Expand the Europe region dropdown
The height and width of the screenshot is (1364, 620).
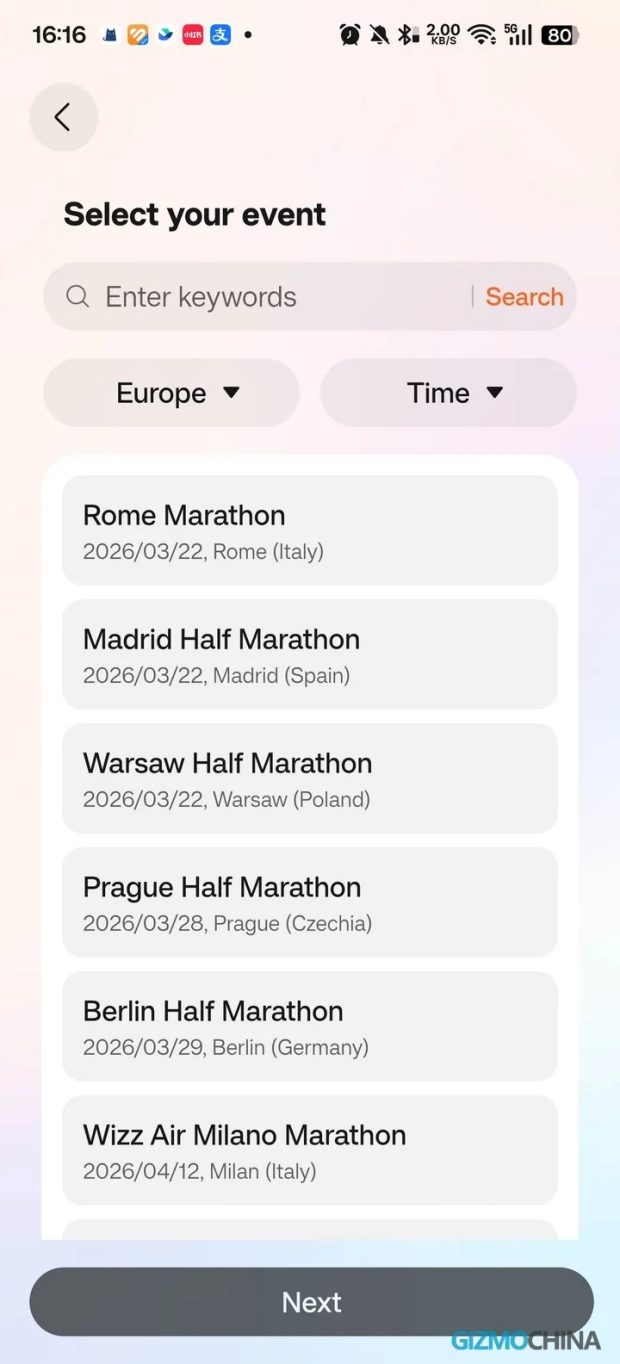[x=172, y=393]
